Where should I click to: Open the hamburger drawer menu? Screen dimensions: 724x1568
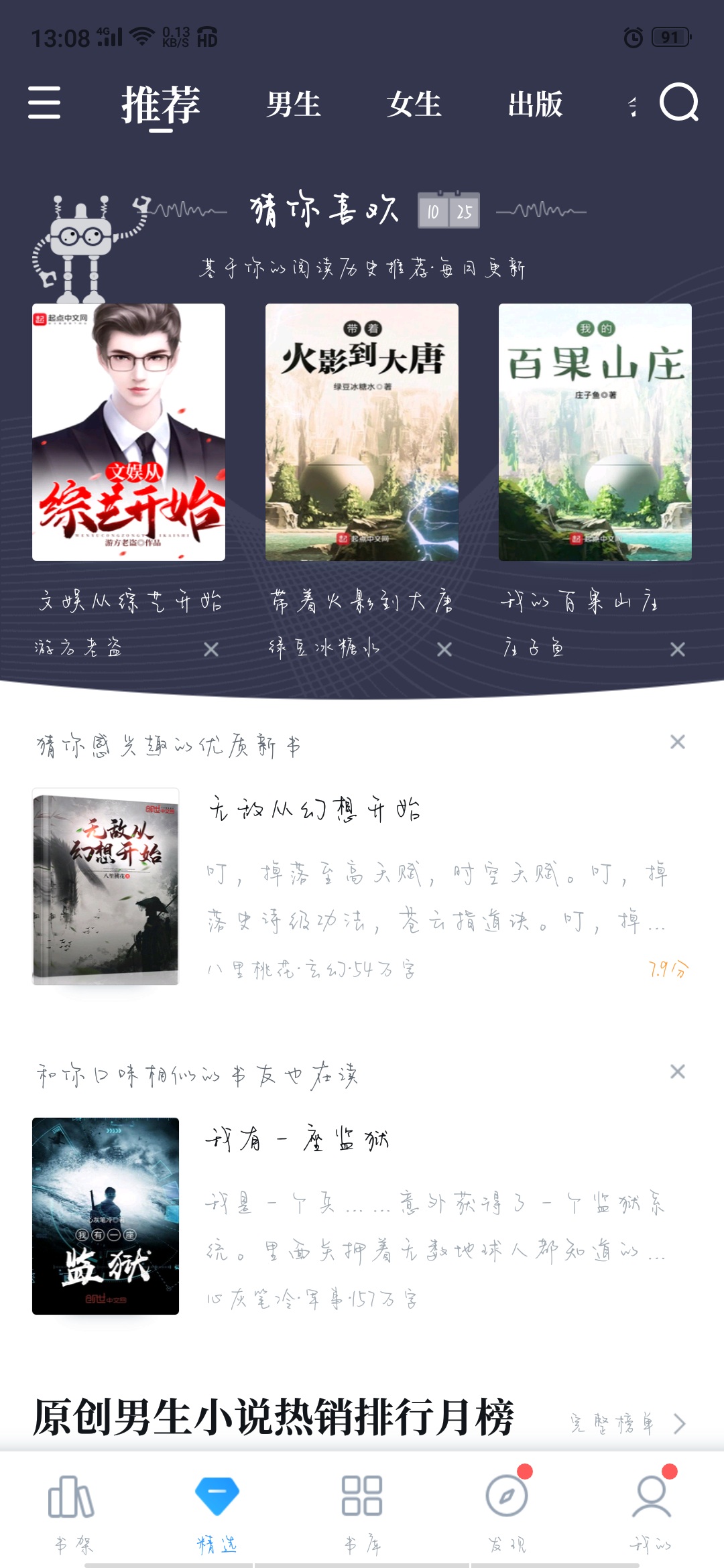(44, 103)
